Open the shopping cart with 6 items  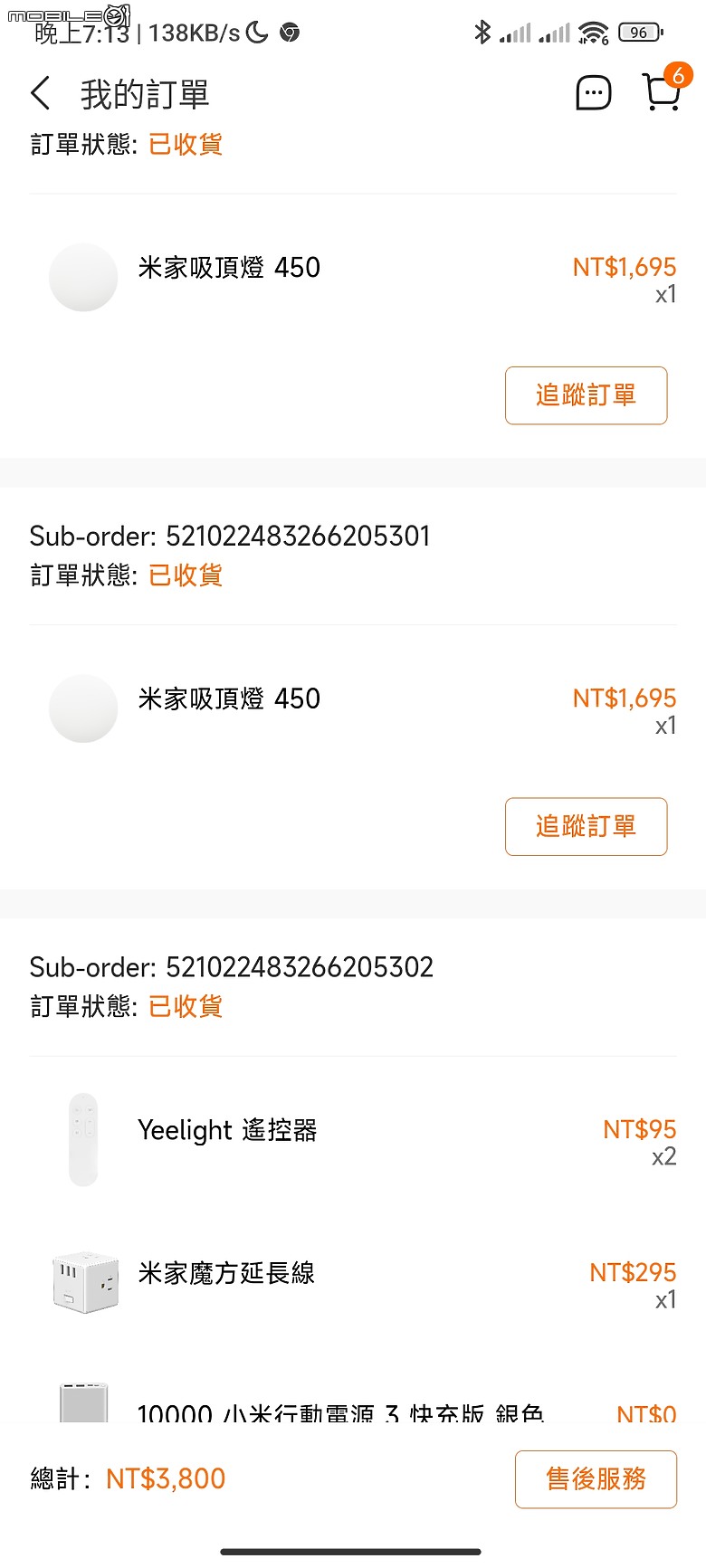click(663, 89)
